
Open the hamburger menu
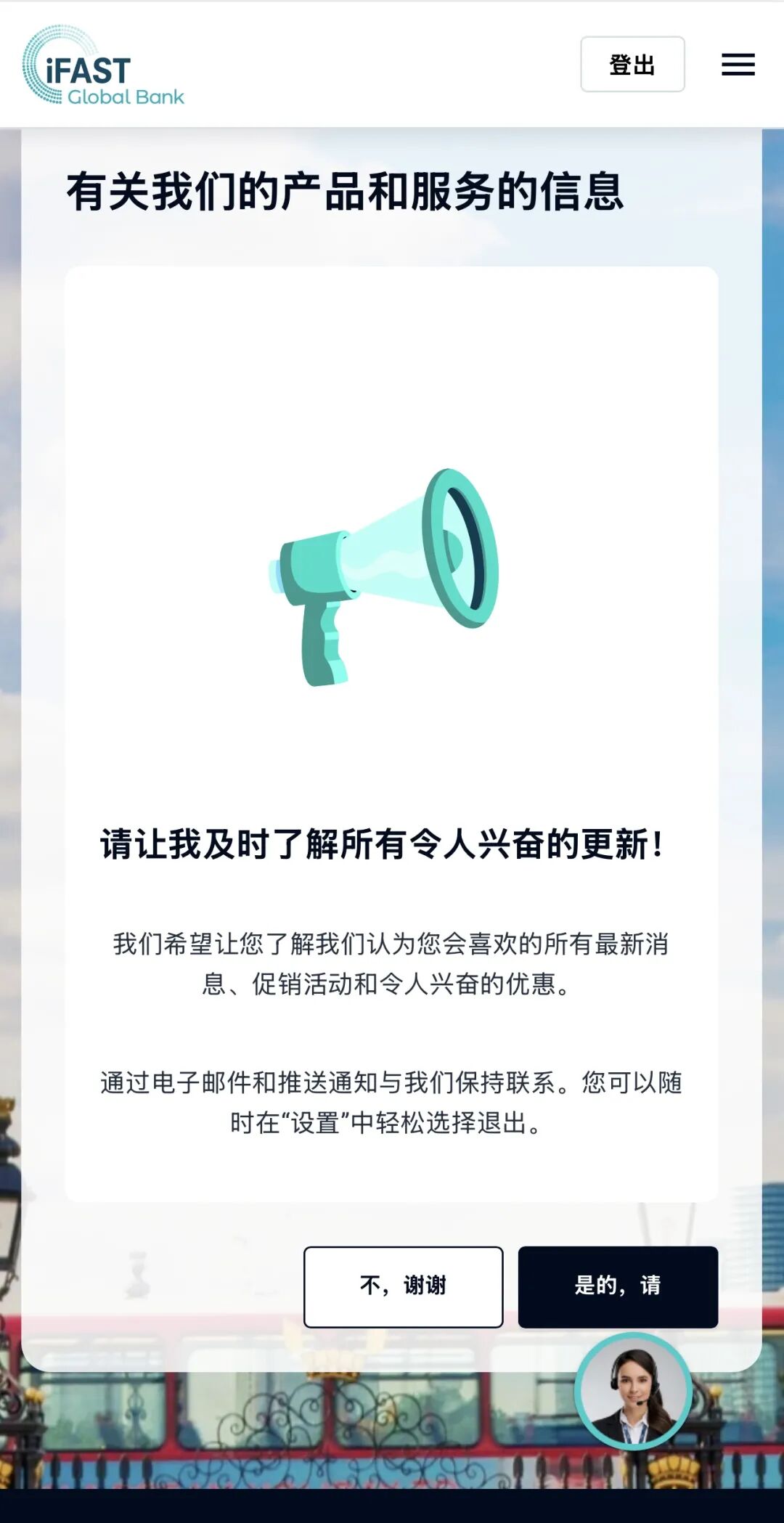(x=738, y=65)
